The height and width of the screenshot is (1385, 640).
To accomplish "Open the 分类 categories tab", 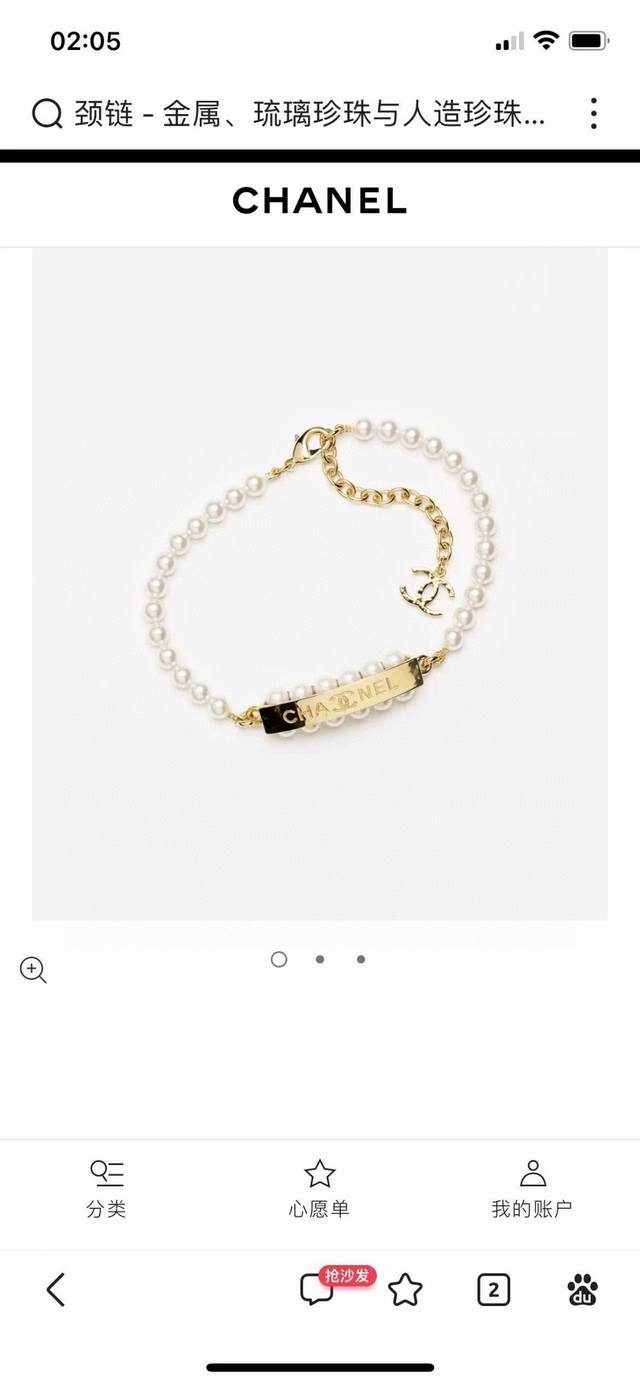I will coord(106,1189).
